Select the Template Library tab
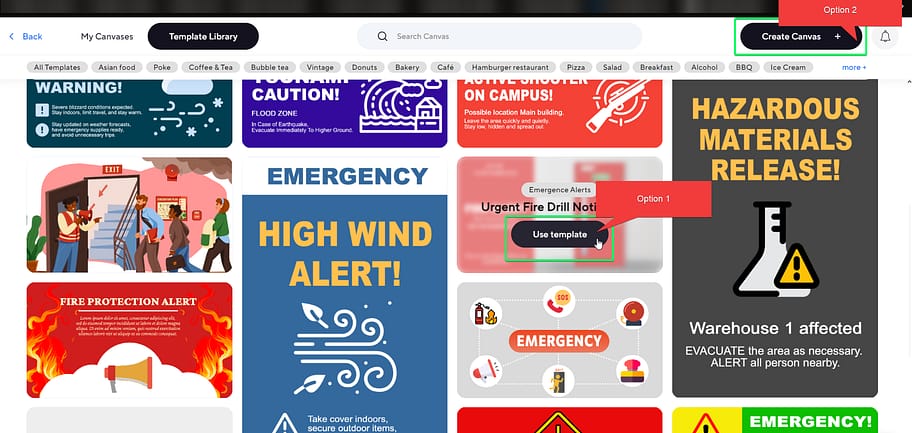Viewport: 912px width, 433px height. tap(203, 37)
